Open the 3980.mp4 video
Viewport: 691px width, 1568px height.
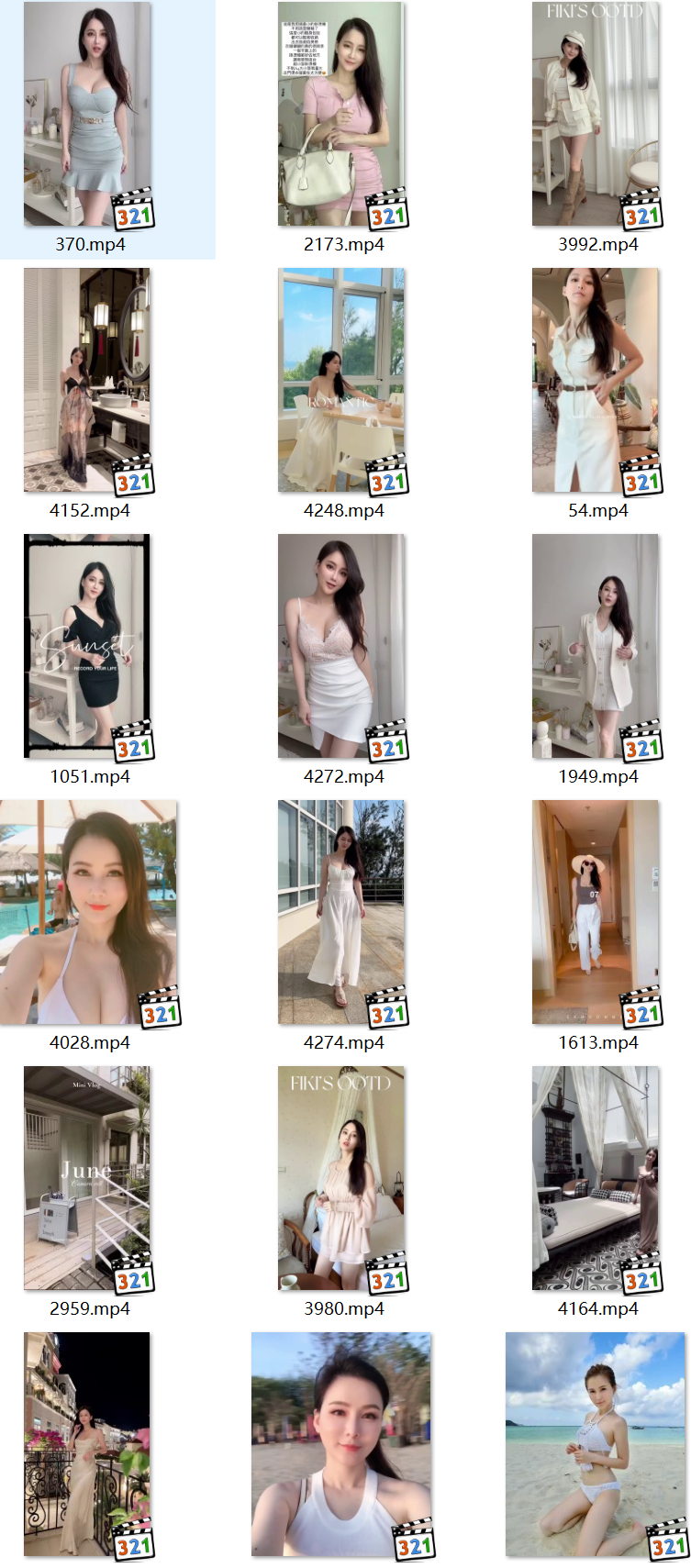click(x=341, y=1178)
